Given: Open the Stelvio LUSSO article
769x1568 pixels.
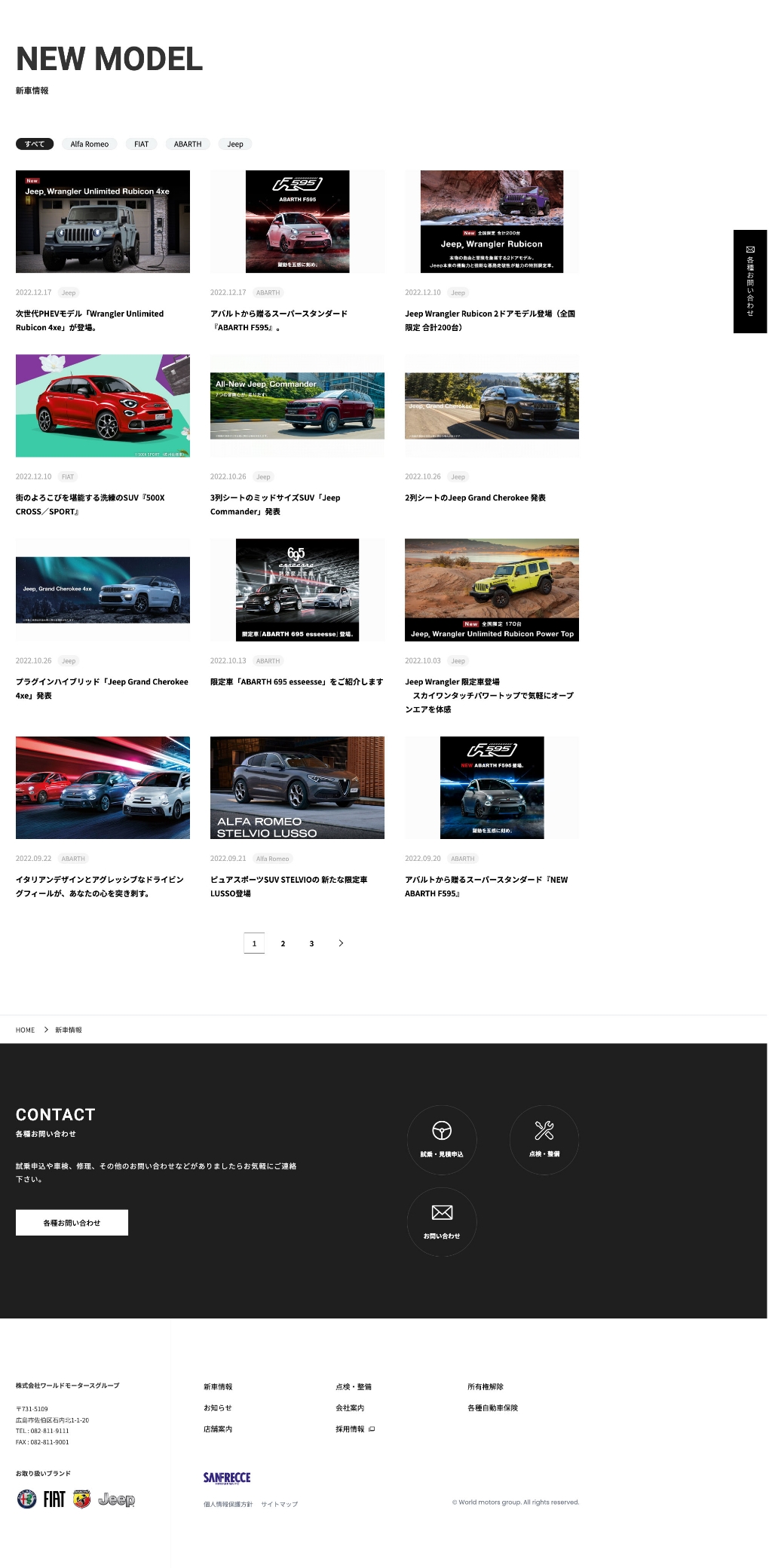Looking at the screenshot, I should point(297,787).
